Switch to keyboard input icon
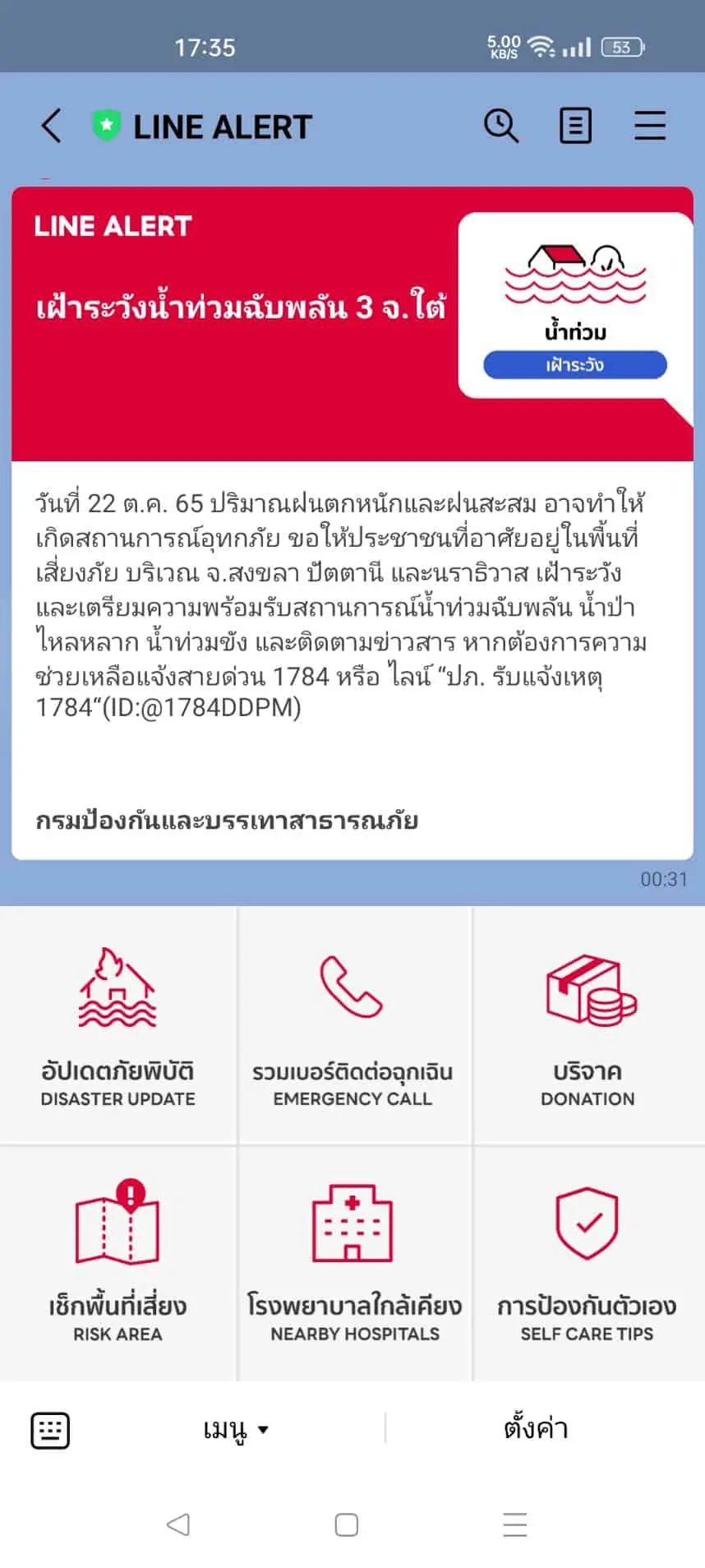 tap(50, 1430)
